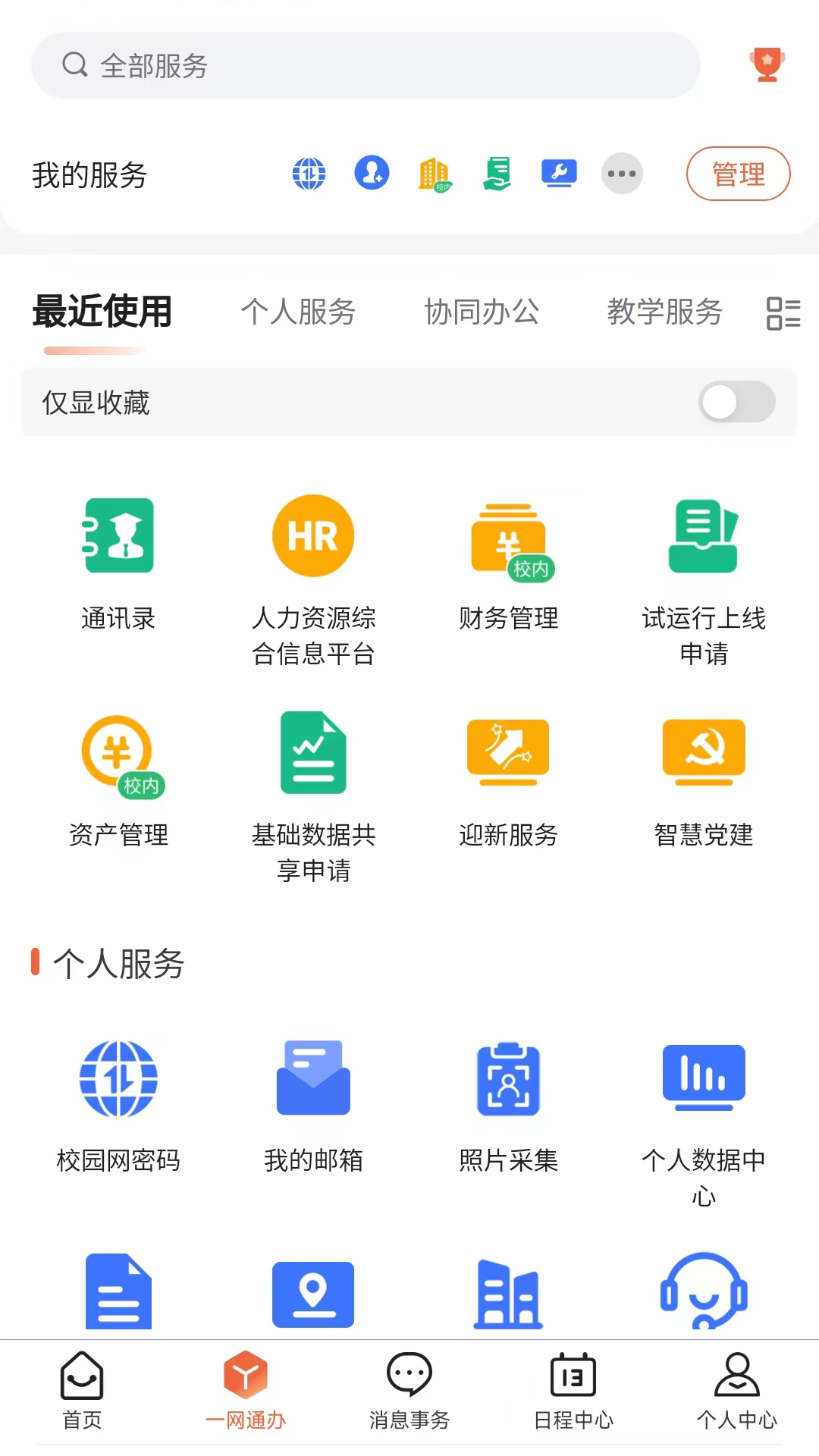Tap the 全部服务 search field

(364, 65)
